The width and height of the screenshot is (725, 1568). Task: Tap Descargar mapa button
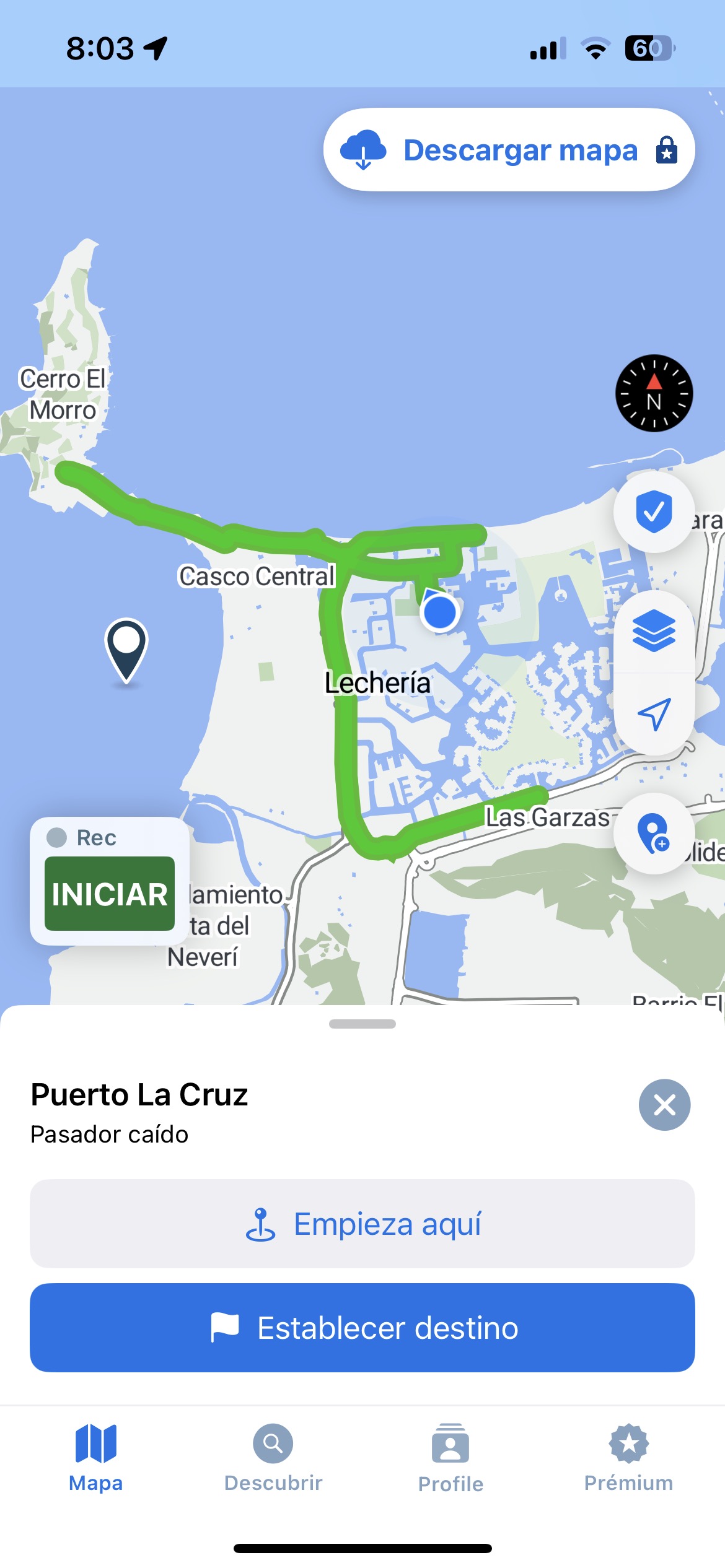pyautogui.click(x=509, y=150)
